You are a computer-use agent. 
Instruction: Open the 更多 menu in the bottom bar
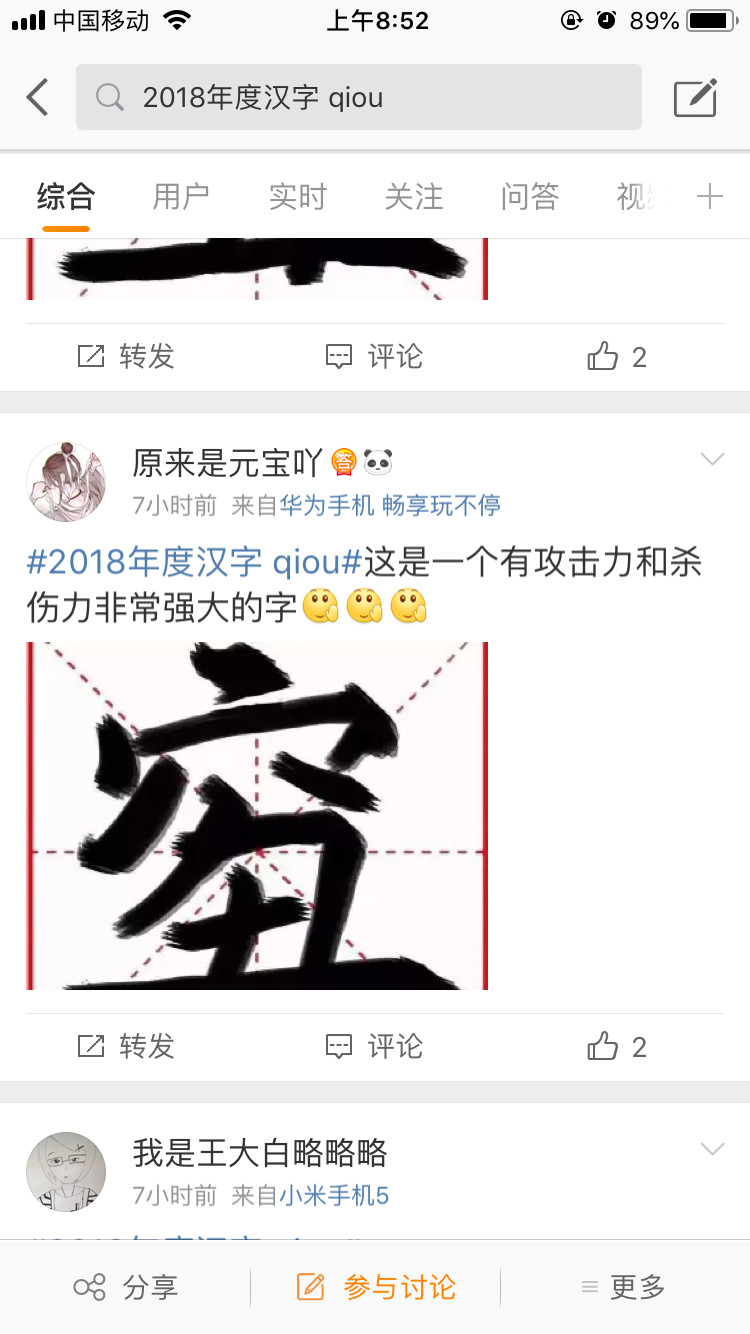624,1287
